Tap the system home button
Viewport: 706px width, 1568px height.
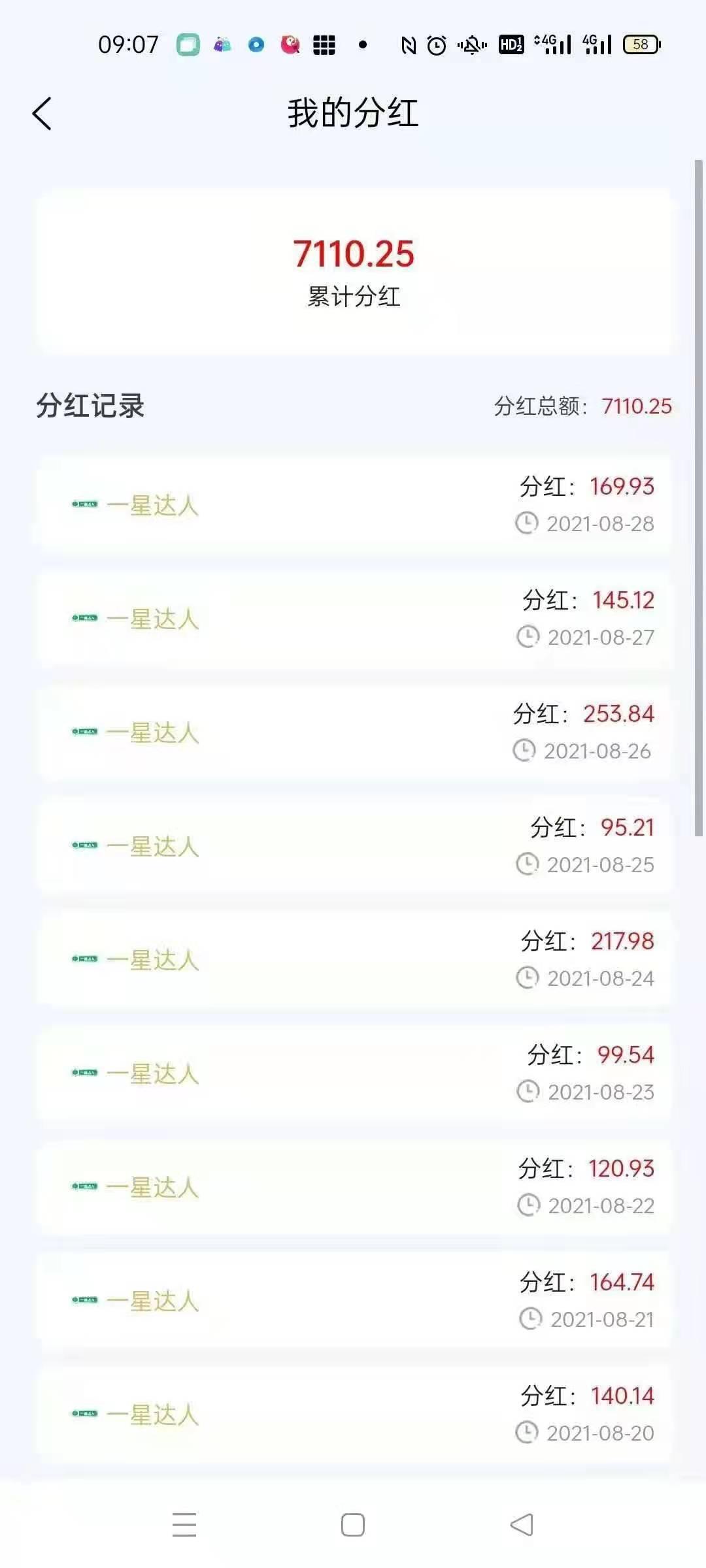[353, 1525]
